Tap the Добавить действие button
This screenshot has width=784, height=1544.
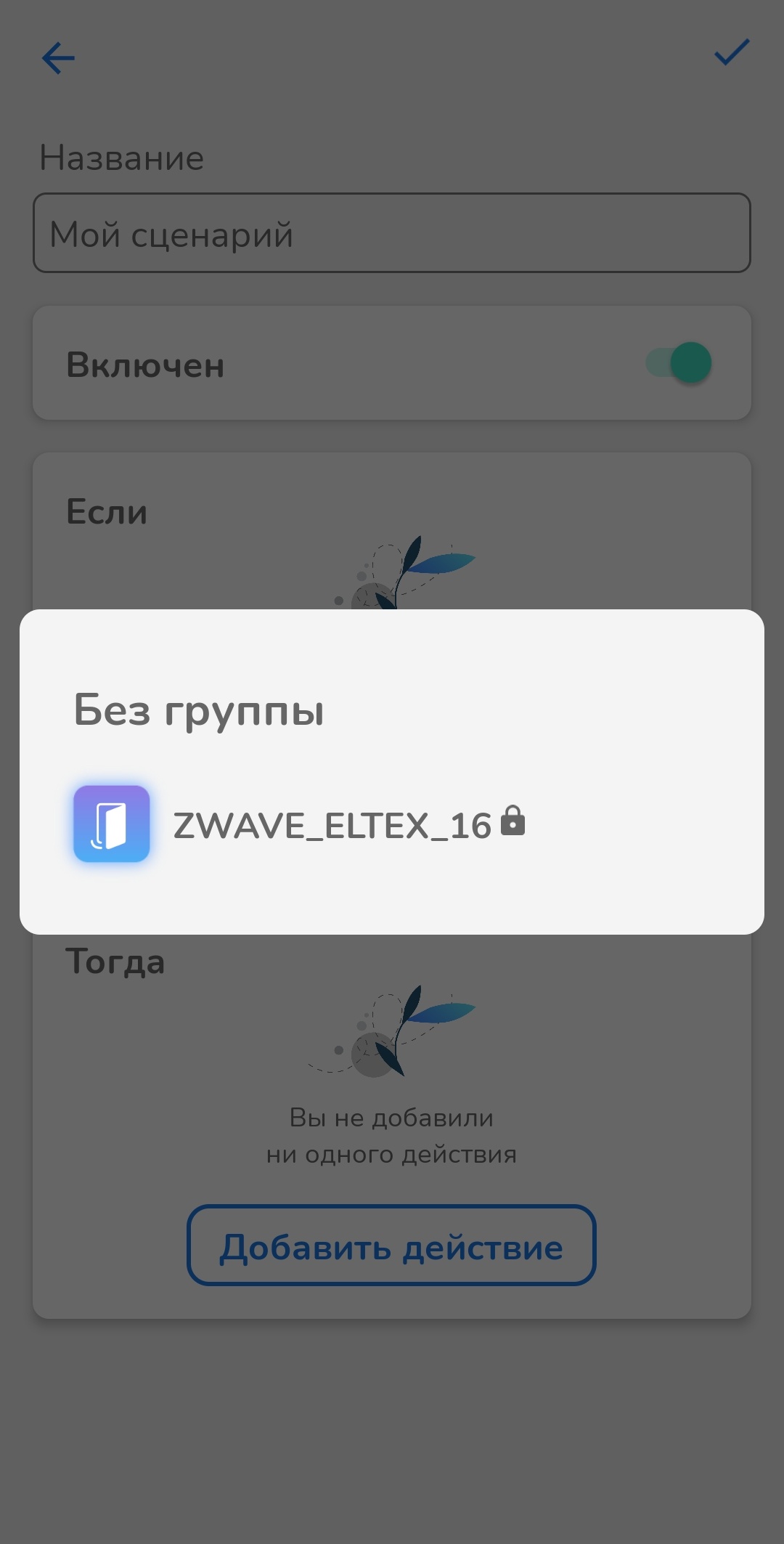391,1246
